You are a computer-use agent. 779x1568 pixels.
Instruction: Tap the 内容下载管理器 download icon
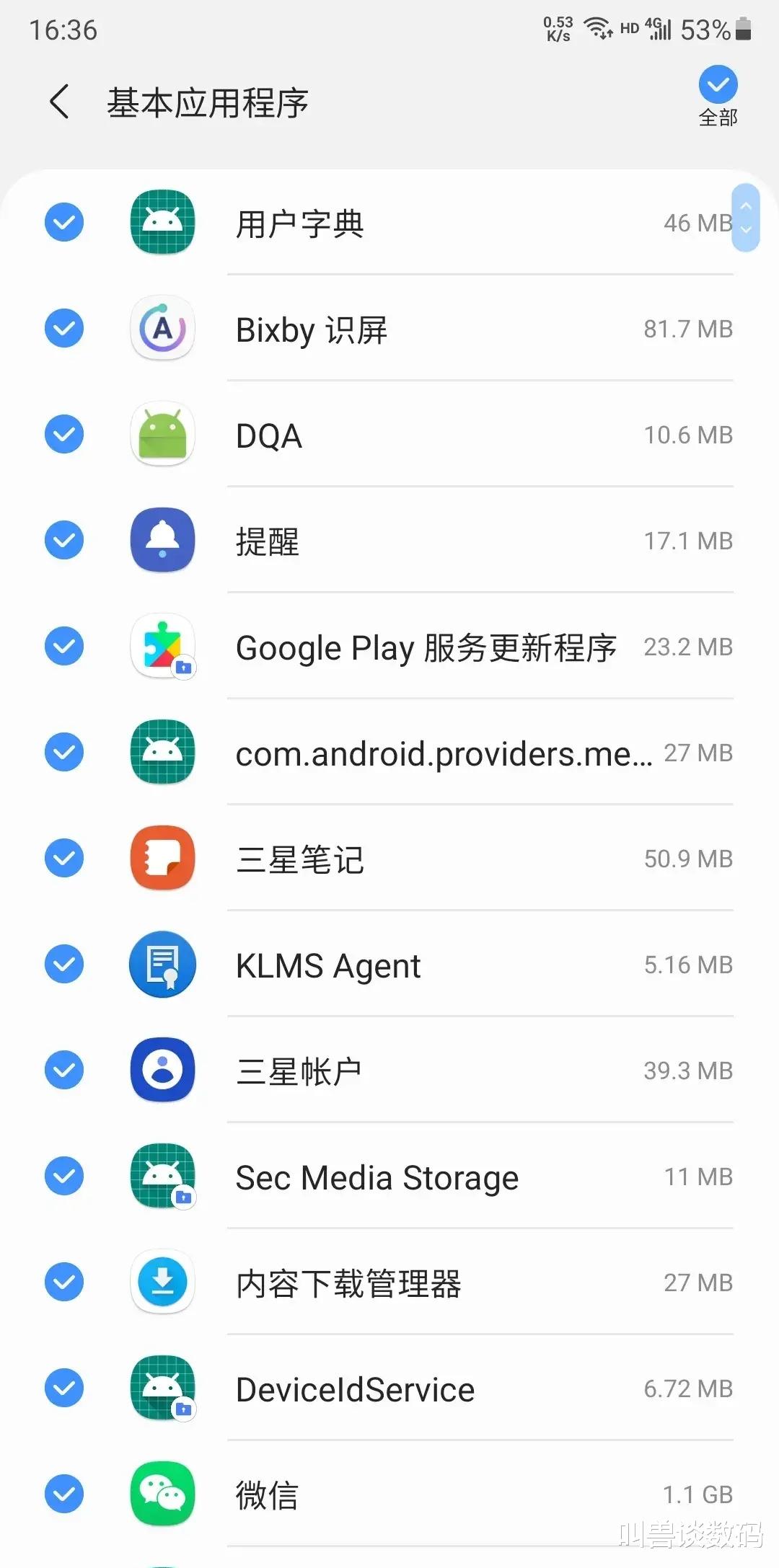(162, 1283)
